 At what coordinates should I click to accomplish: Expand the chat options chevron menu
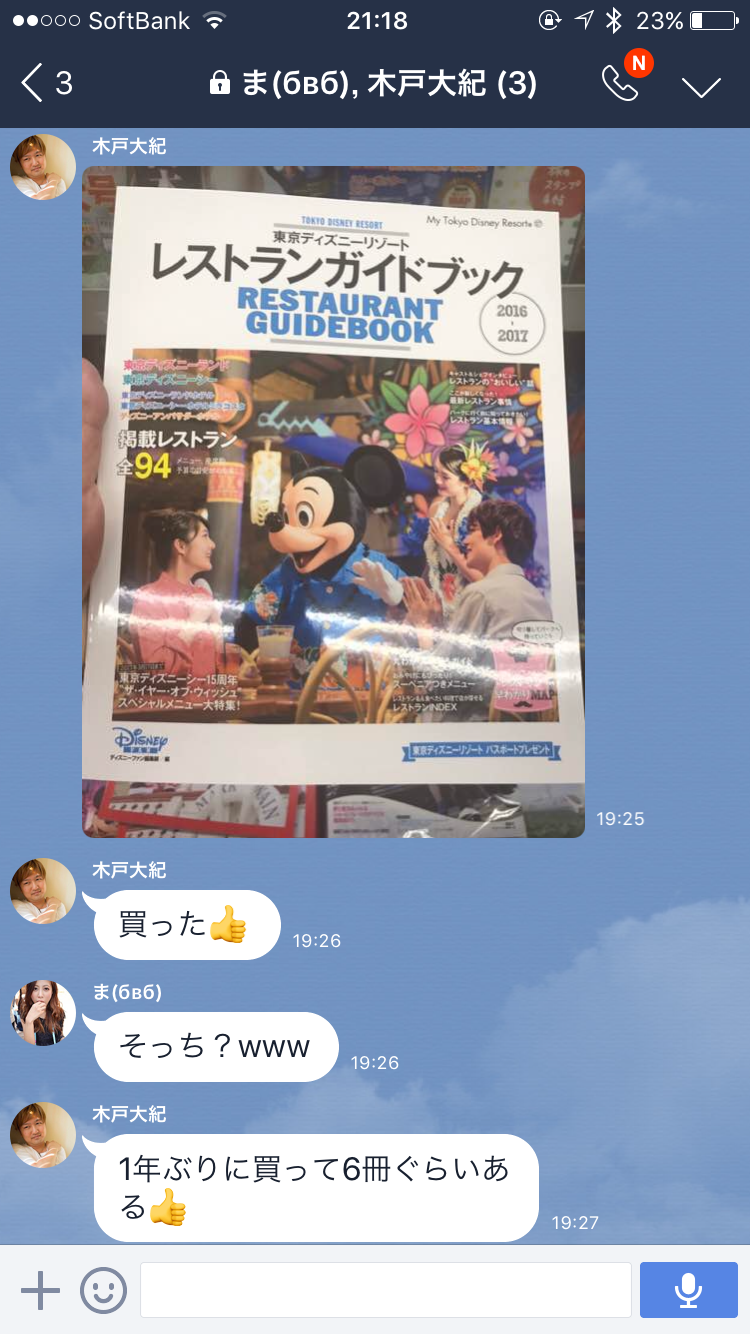701,86
